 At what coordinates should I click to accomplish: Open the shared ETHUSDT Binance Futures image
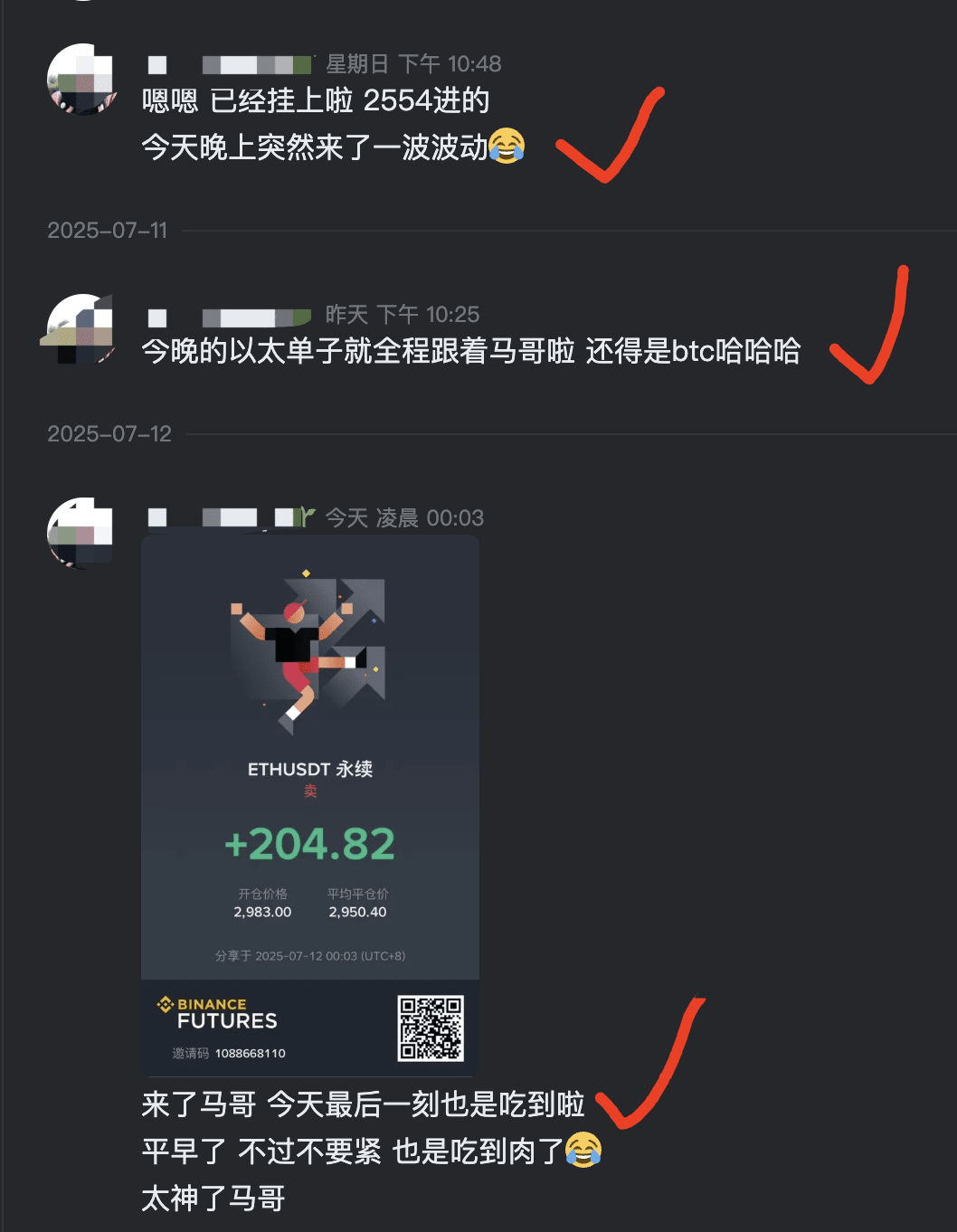tap(310, 805)
